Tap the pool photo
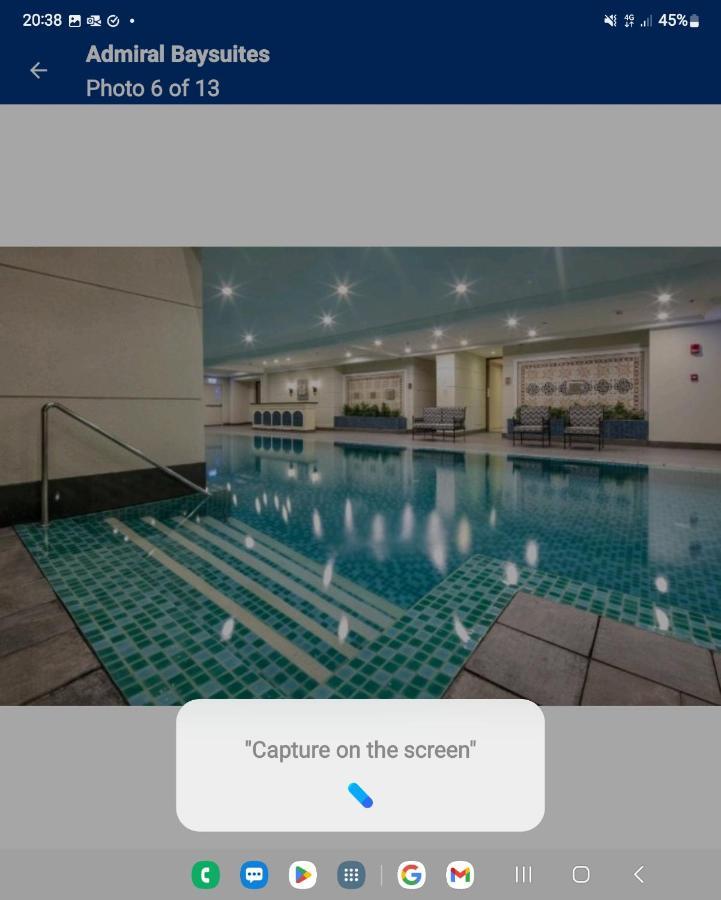Viewport: 721px width, 900px height. point(360,475)
